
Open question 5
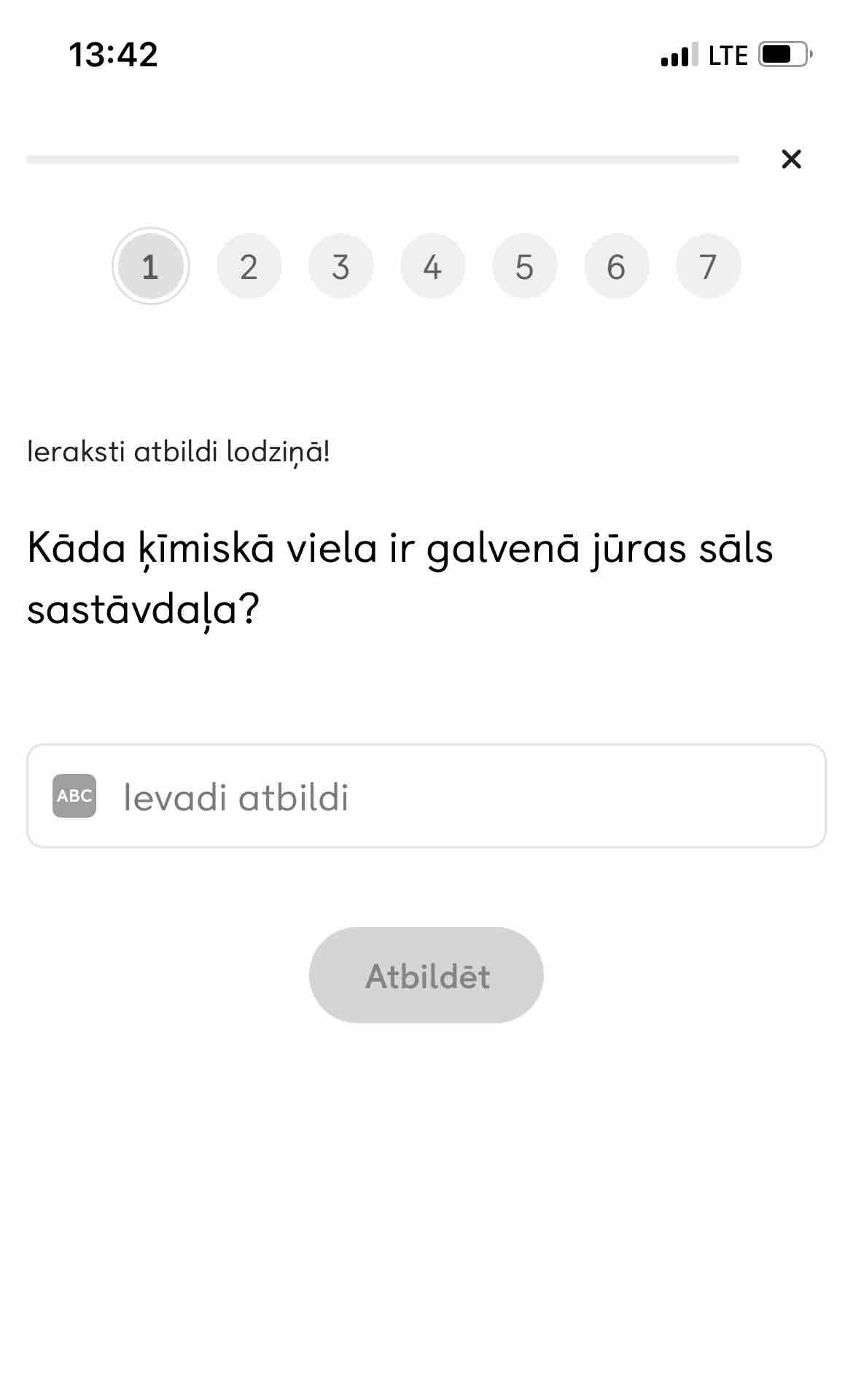(525, 266)
